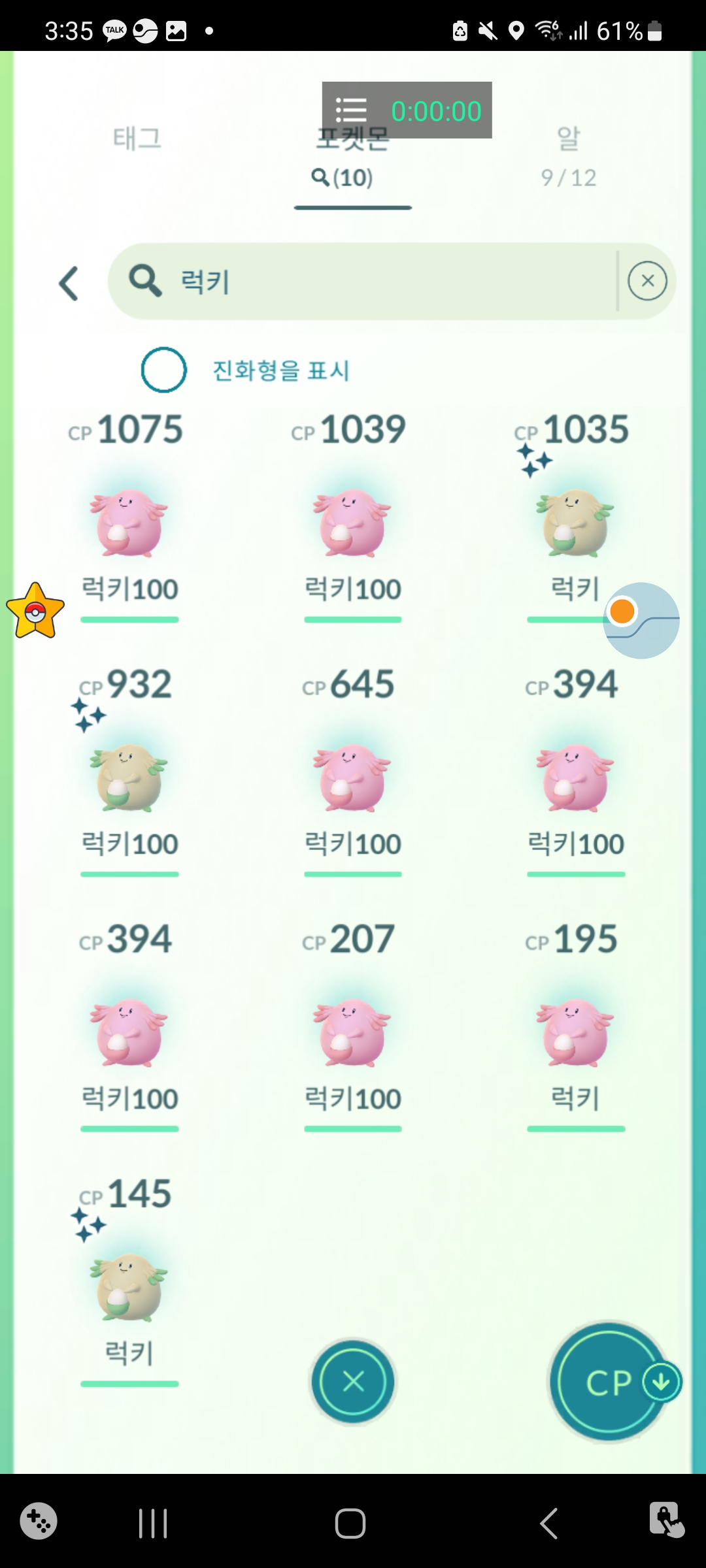Screen dimensions: 706x1568
Task: Edit the 럭키 search field
Action: tap(379, 282)
